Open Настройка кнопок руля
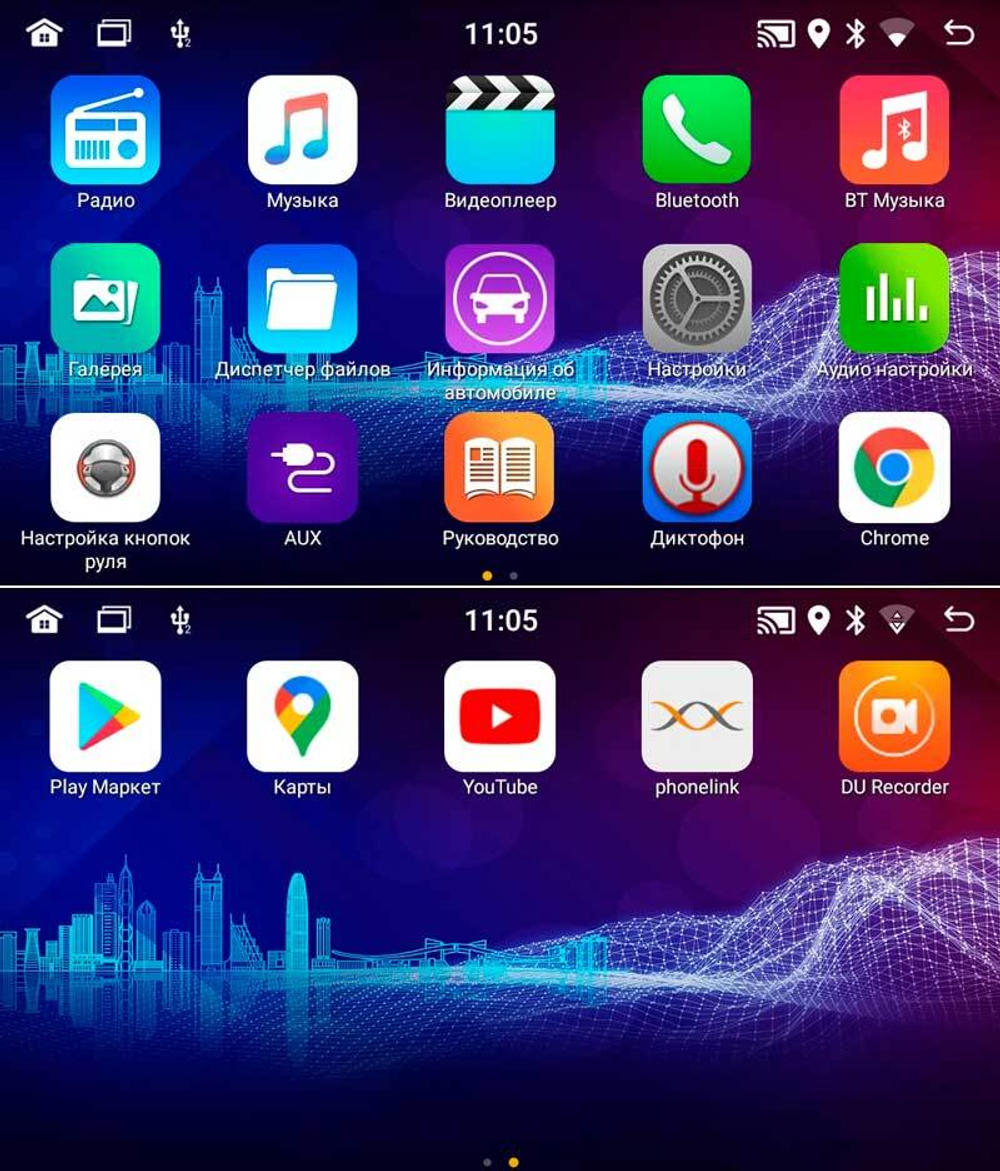The width and height of the screenshot is (1000, 1171). tap(105, 468)
